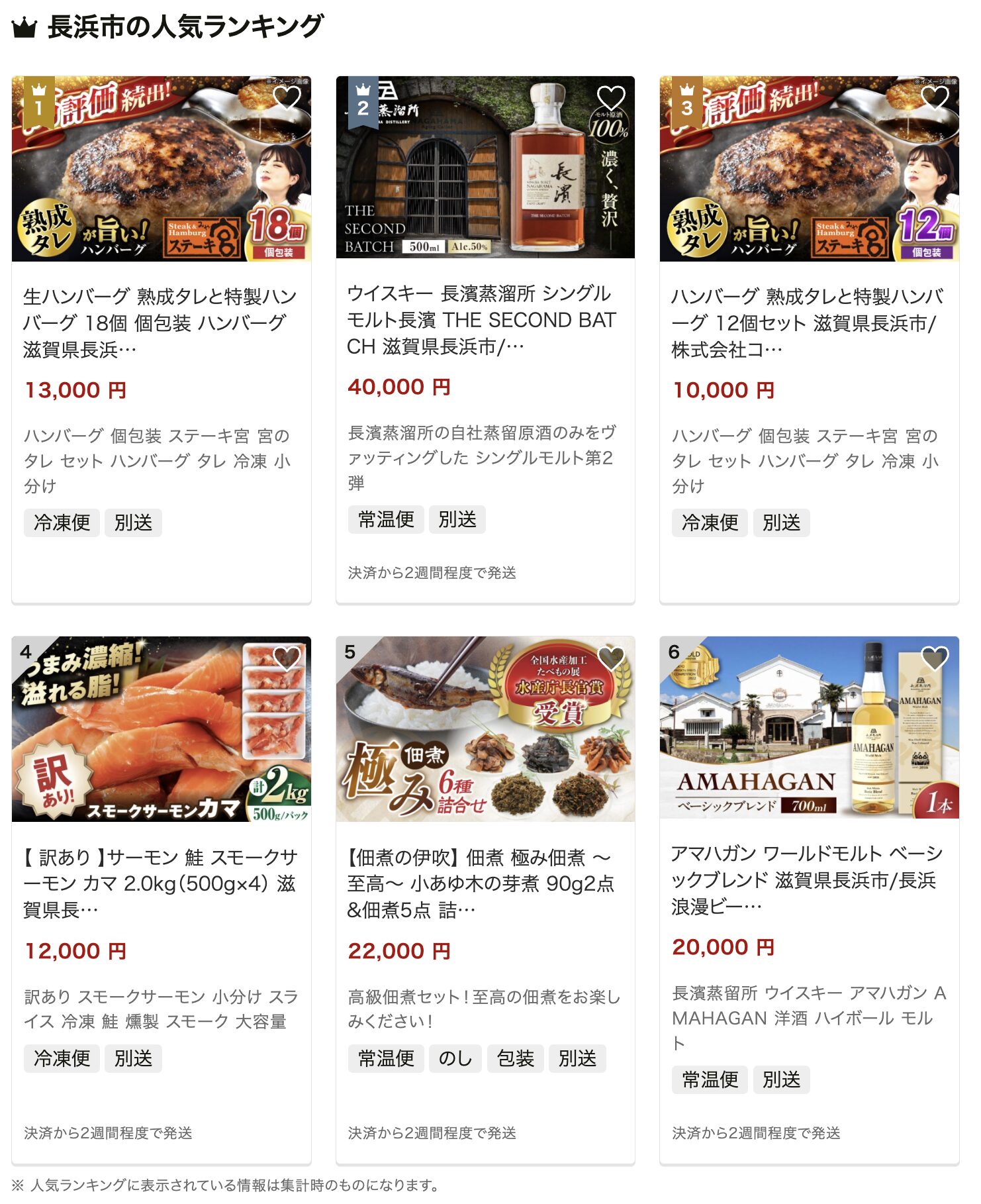Favorite the 長濱 single malt whisky
981x1204 pixels.
pos(610,98)
